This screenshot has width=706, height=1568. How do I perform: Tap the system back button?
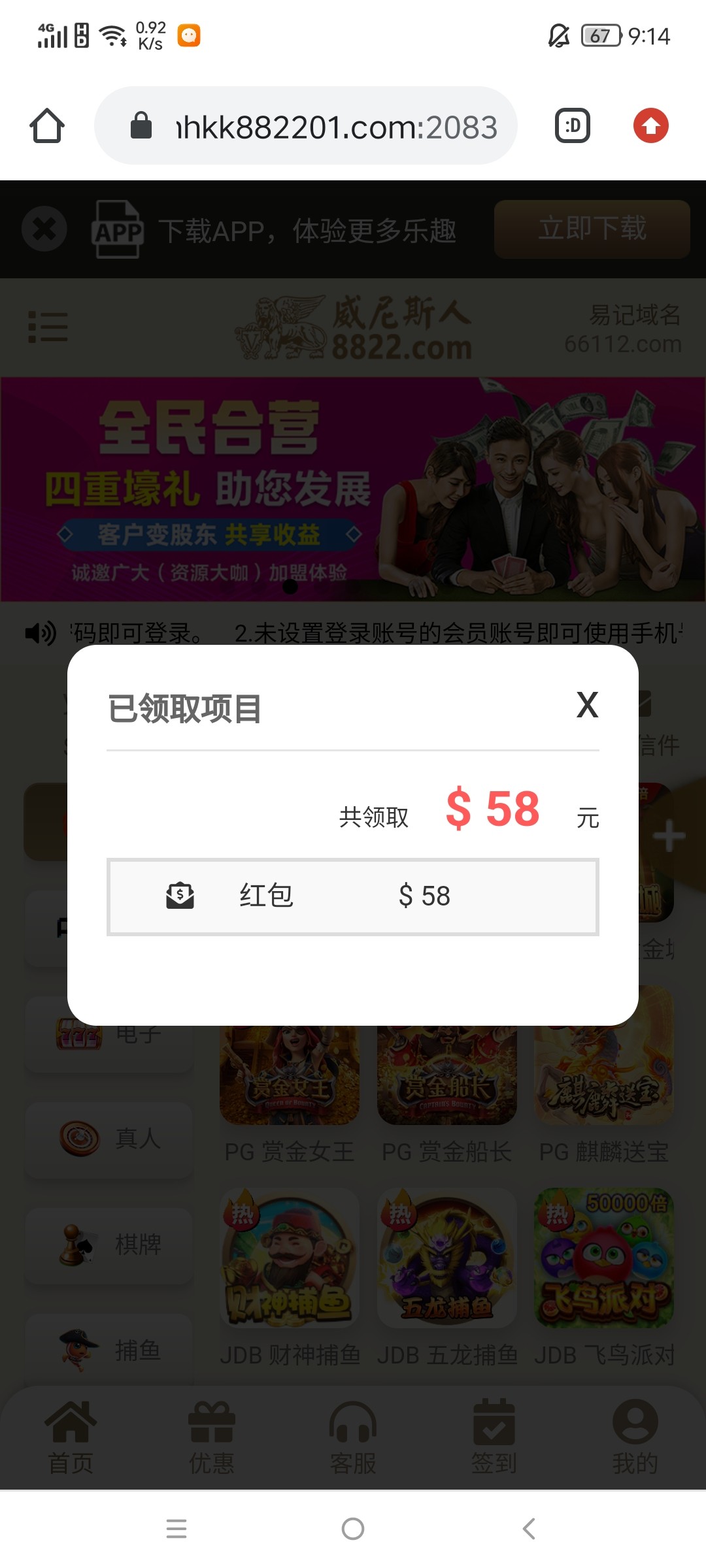tap(529, 1529)
